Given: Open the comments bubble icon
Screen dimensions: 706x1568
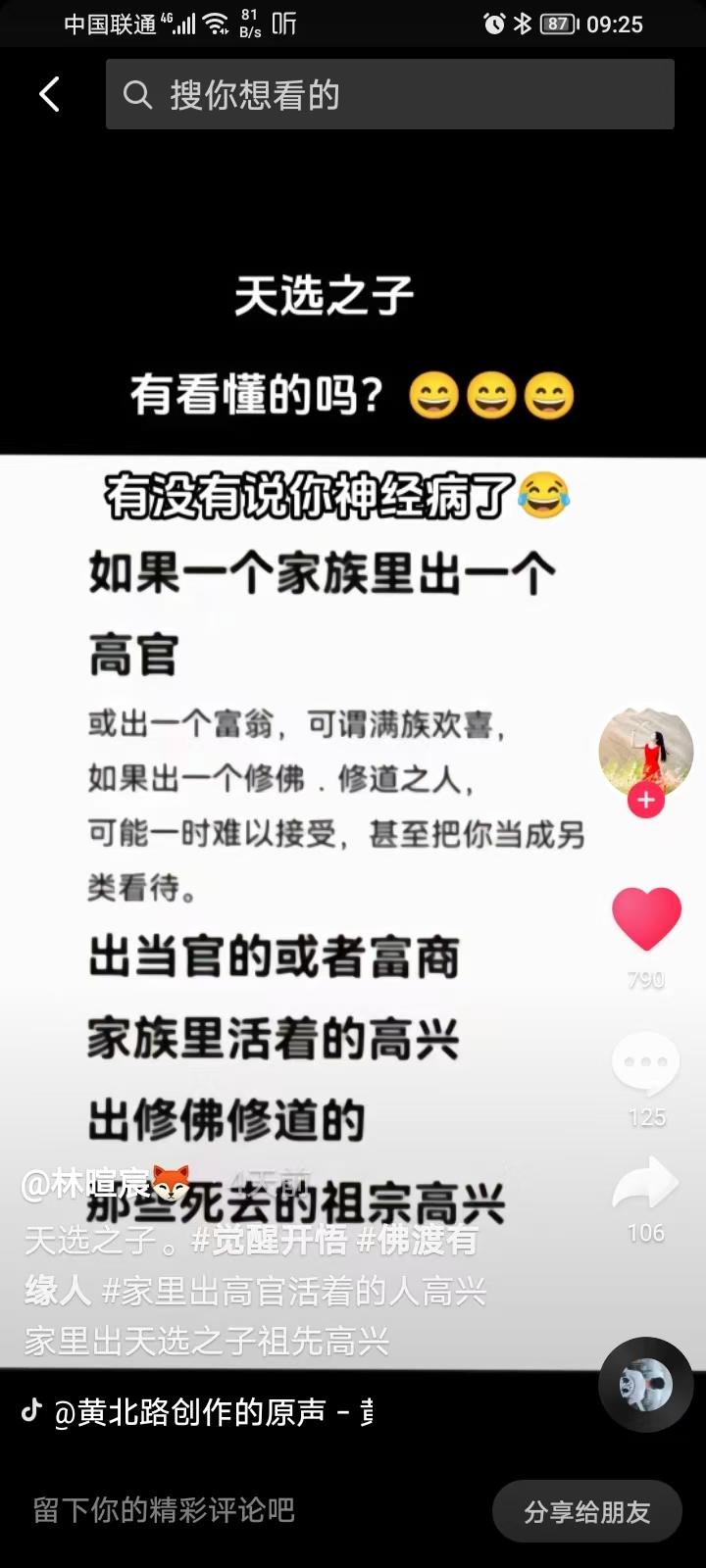Looking at the screenshot, I should 645,1062.
